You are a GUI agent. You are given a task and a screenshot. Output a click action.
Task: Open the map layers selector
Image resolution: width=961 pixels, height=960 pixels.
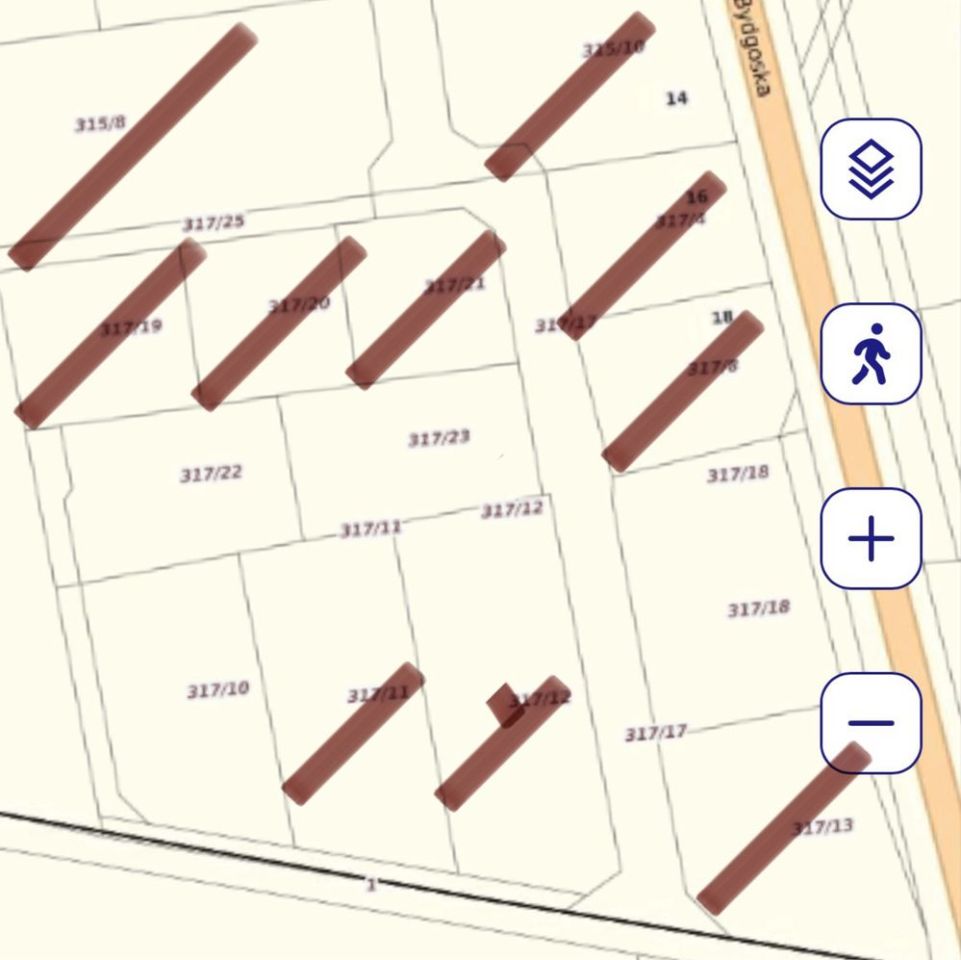[x=870, y=169]
